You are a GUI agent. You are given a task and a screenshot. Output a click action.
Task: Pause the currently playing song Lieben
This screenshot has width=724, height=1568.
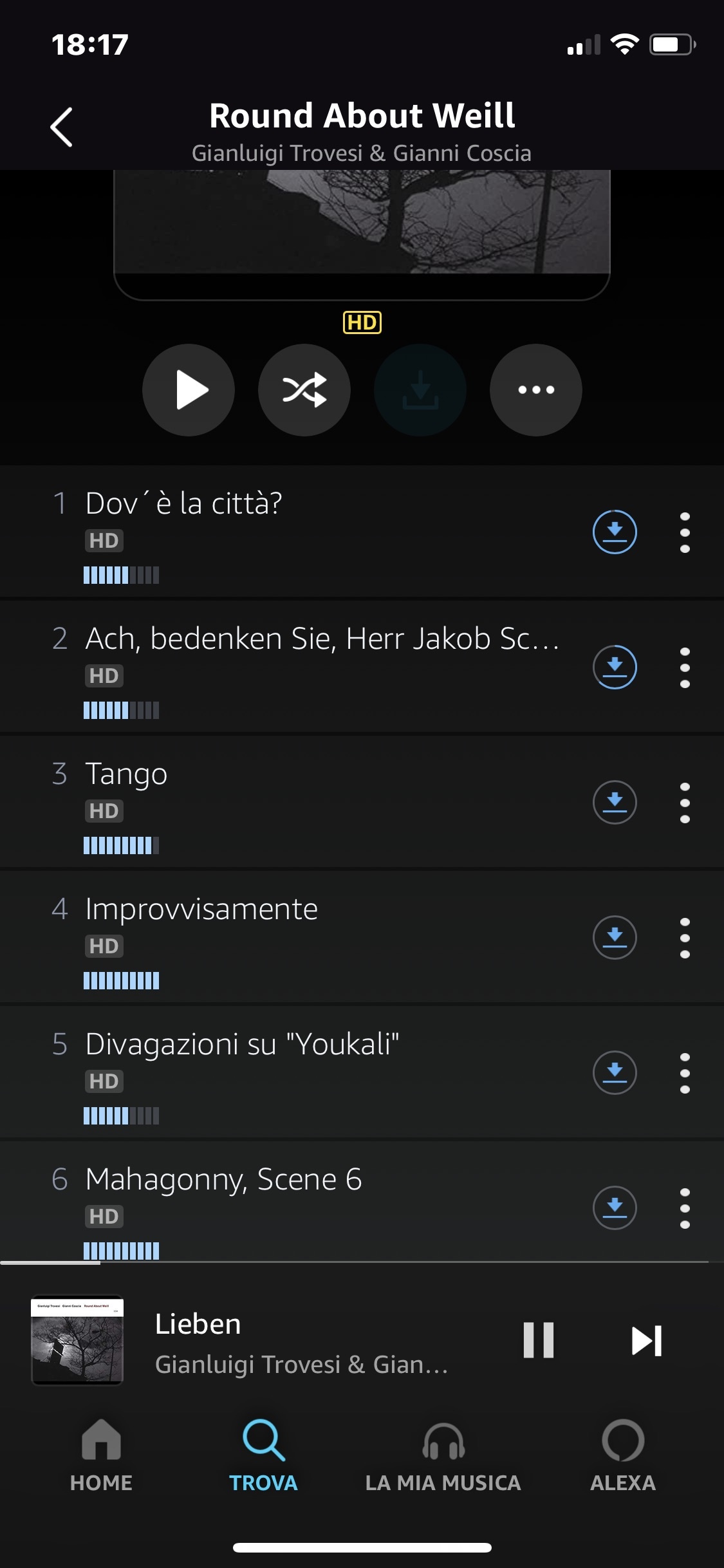pos(539,1340)
